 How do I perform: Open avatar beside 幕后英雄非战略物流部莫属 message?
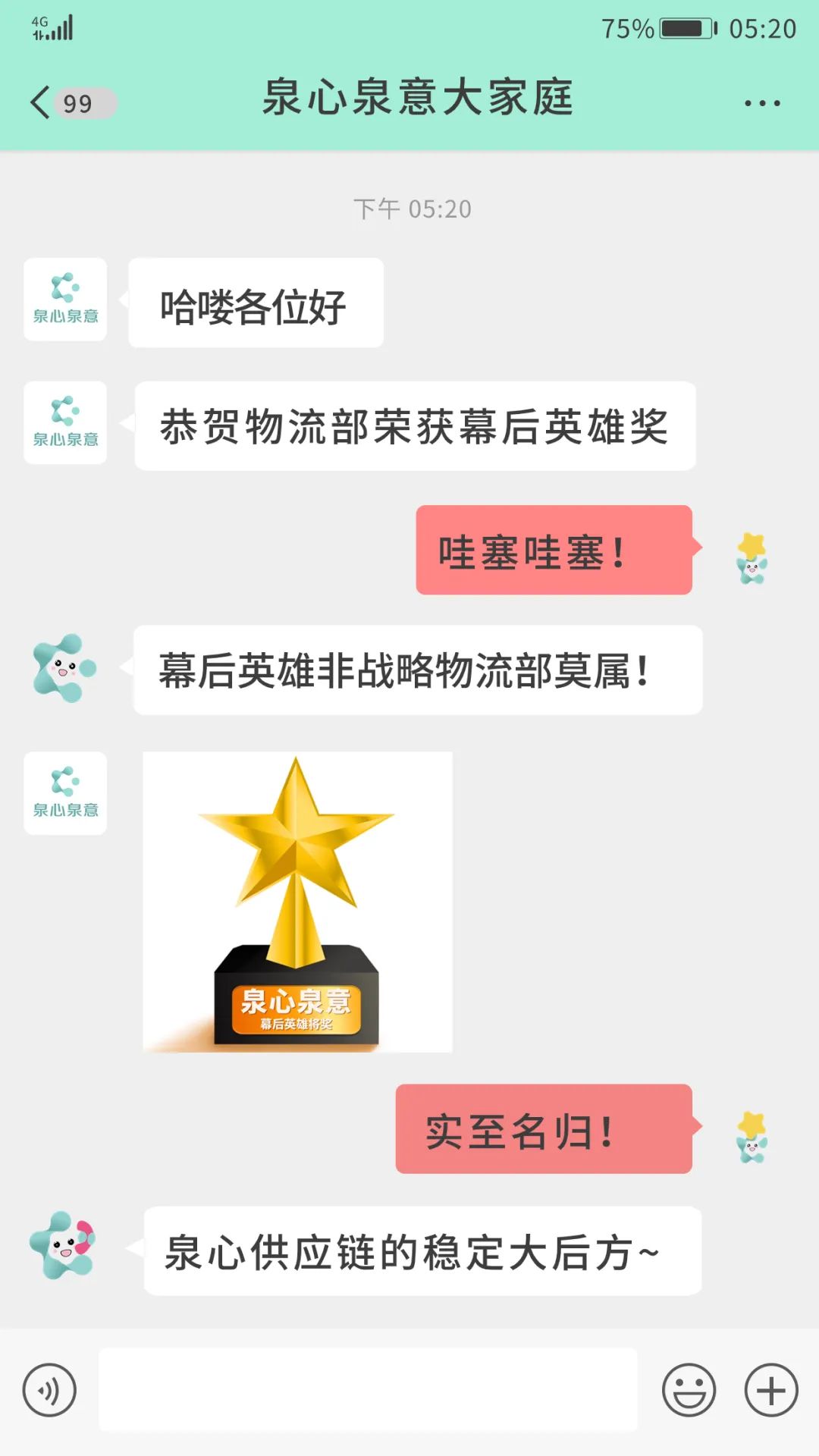coord(65,668)
